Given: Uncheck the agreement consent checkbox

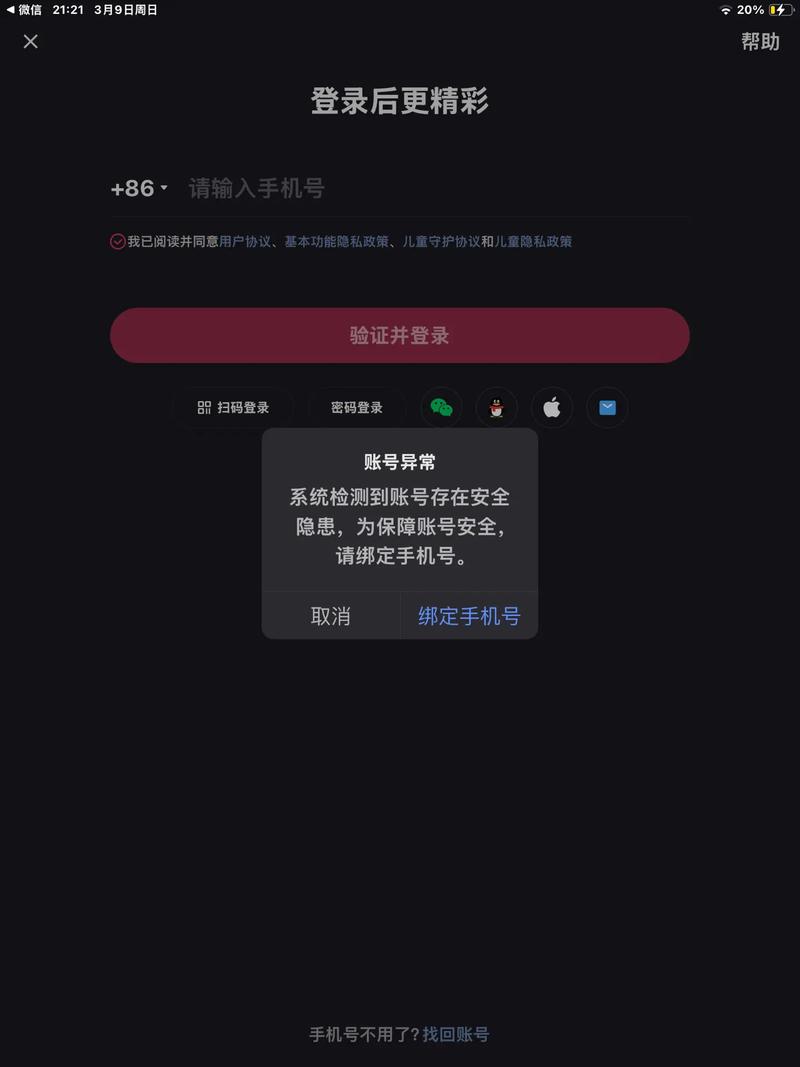Looking at the screenshot, I should 118,241.
